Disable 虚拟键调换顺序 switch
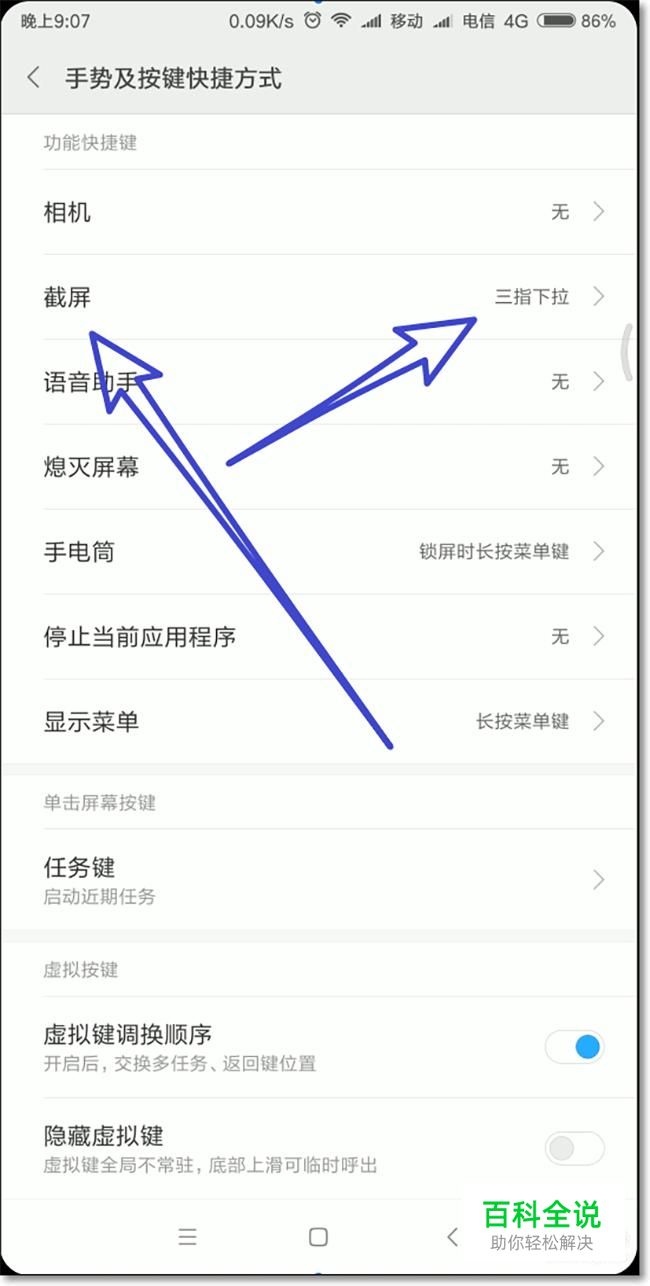650x1286 pixels. click(x=575, y=1046)
